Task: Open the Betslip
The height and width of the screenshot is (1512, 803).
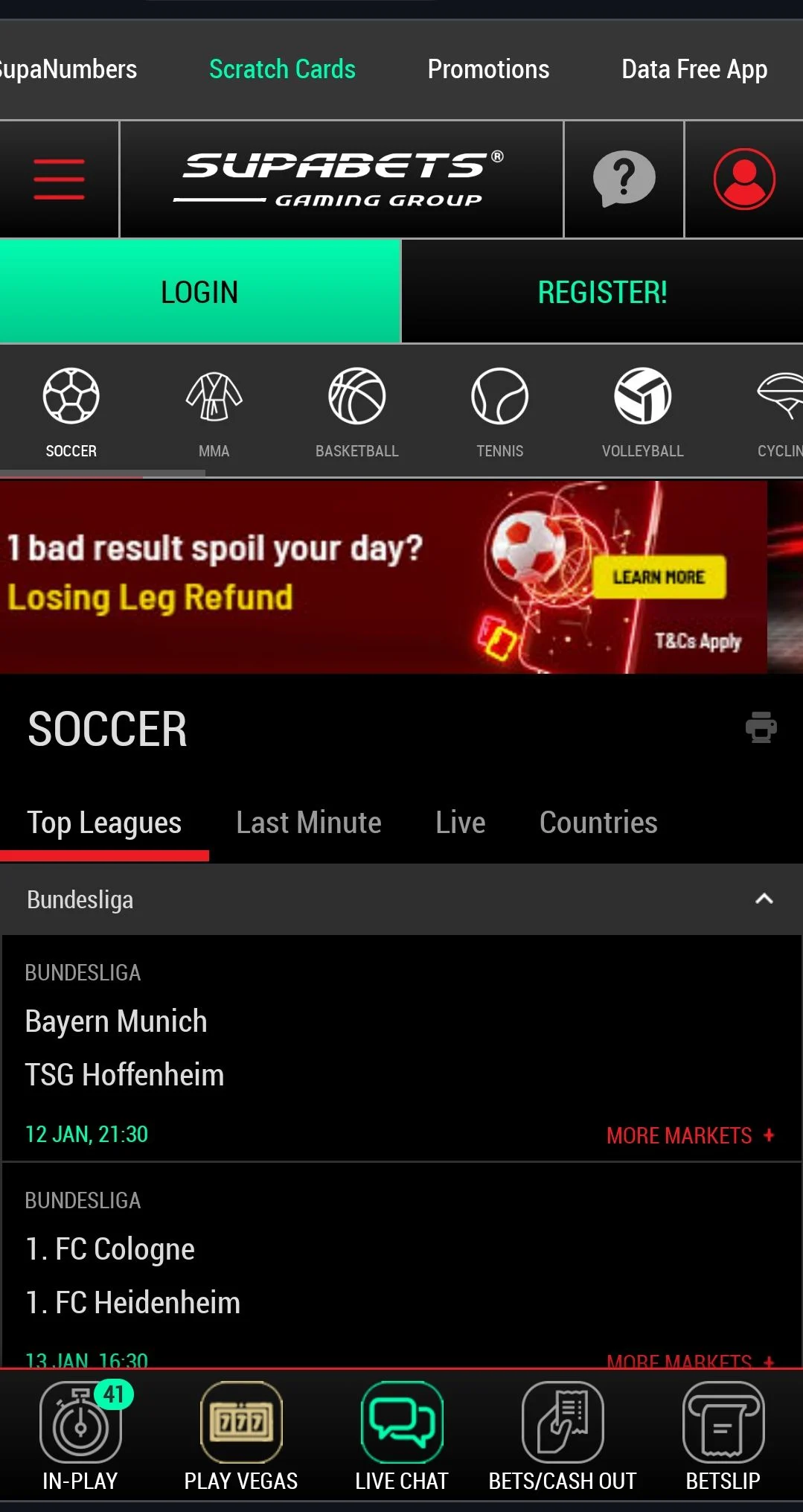Action: point(723,1437)
